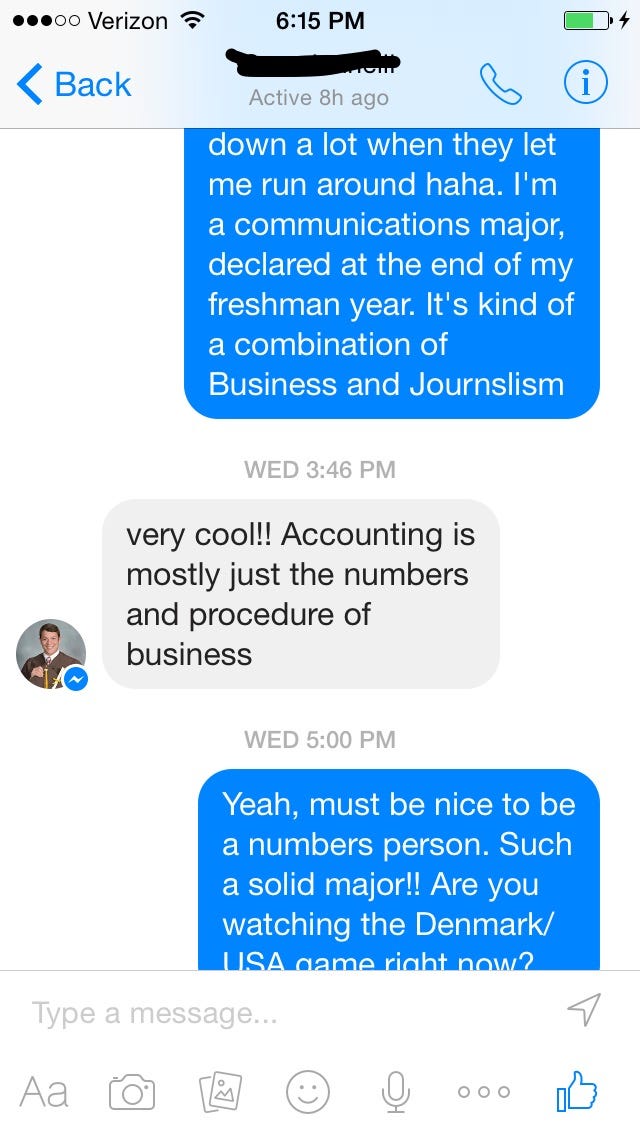640x1136 pixels.
Task: Open the contact's profile picture
Action: click(51, 654)
